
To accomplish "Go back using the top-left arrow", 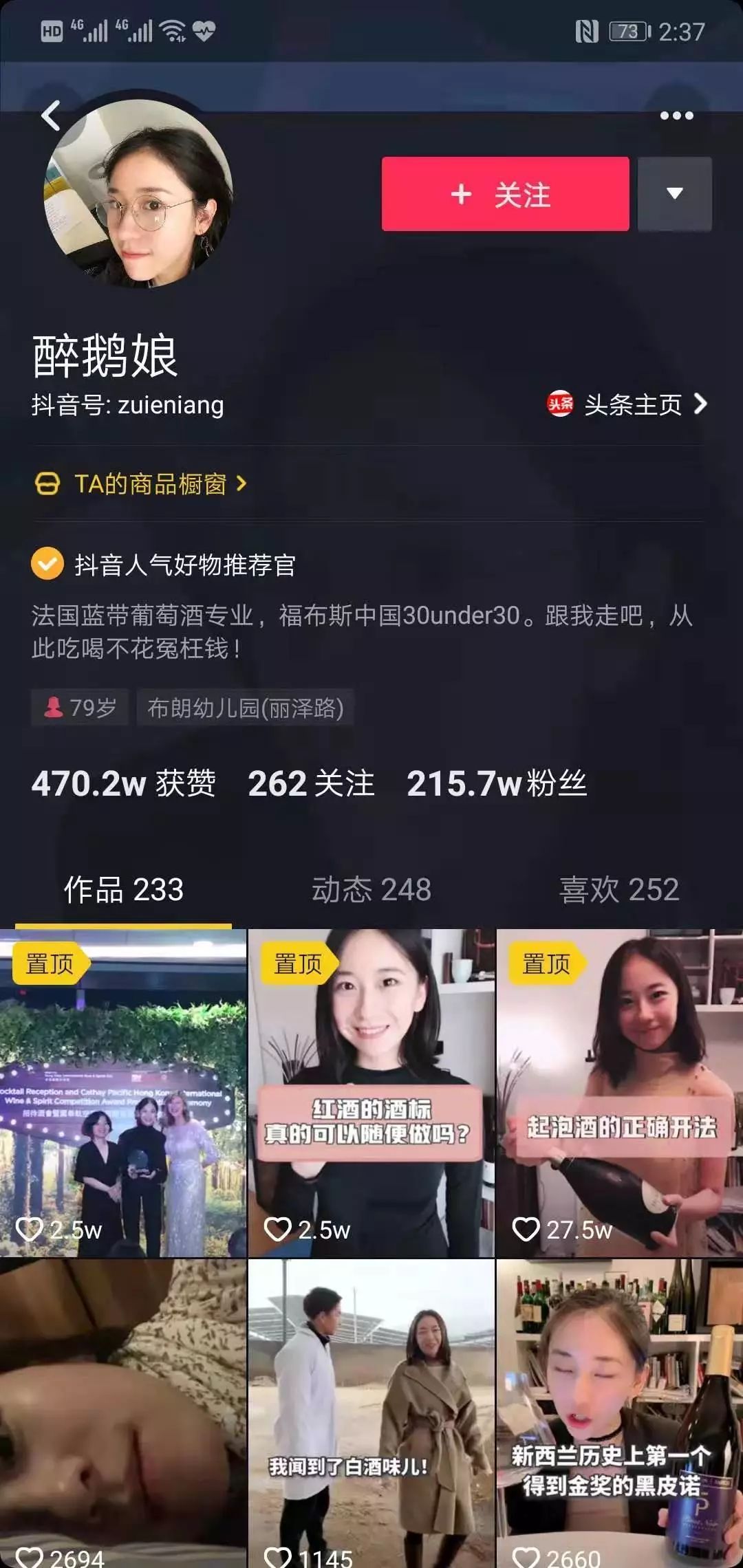I will [x=52, y=116].
